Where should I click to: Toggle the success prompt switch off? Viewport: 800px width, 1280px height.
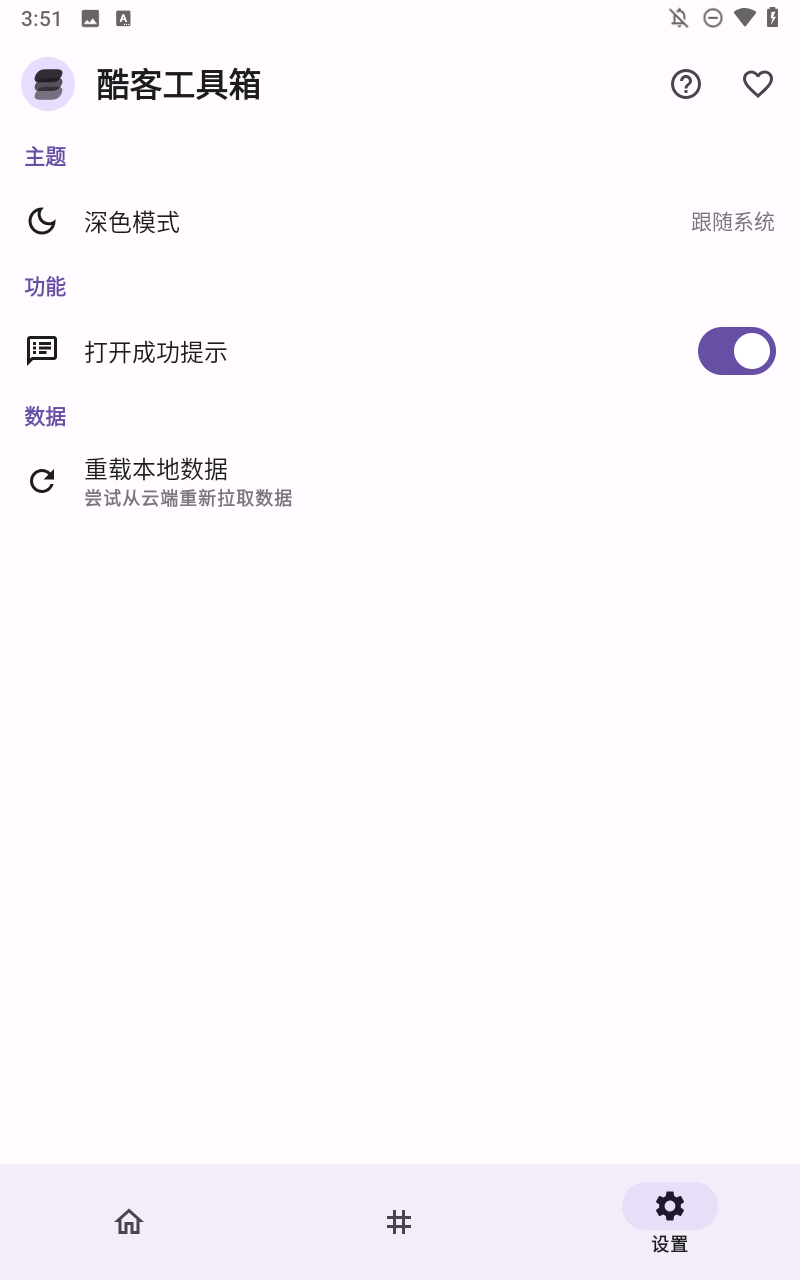[736, 351]
